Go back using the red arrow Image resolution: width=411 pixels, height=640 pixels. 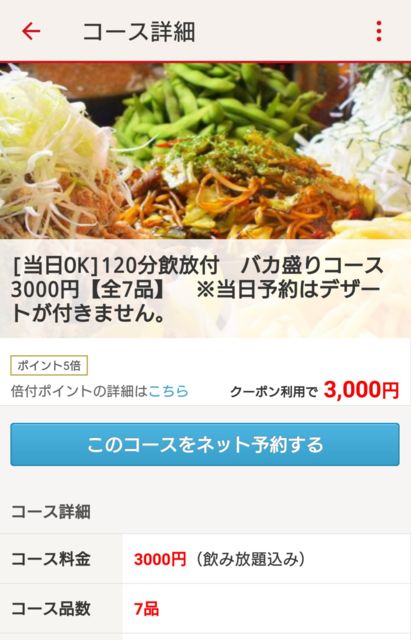point(31,31)
